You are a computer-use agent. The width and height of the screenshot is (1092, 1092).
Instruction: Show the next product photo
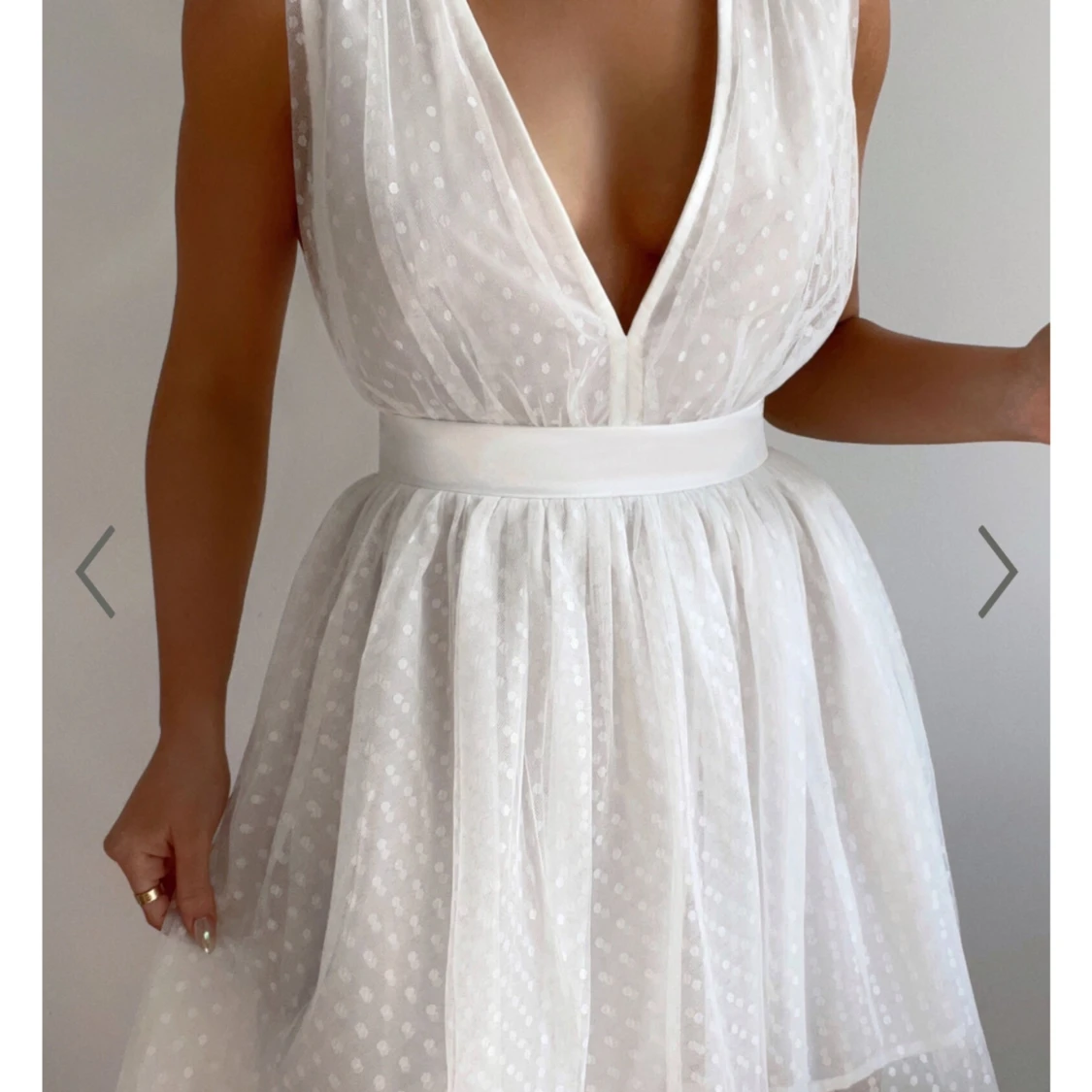pyautogui.click(x=997, y=572)
